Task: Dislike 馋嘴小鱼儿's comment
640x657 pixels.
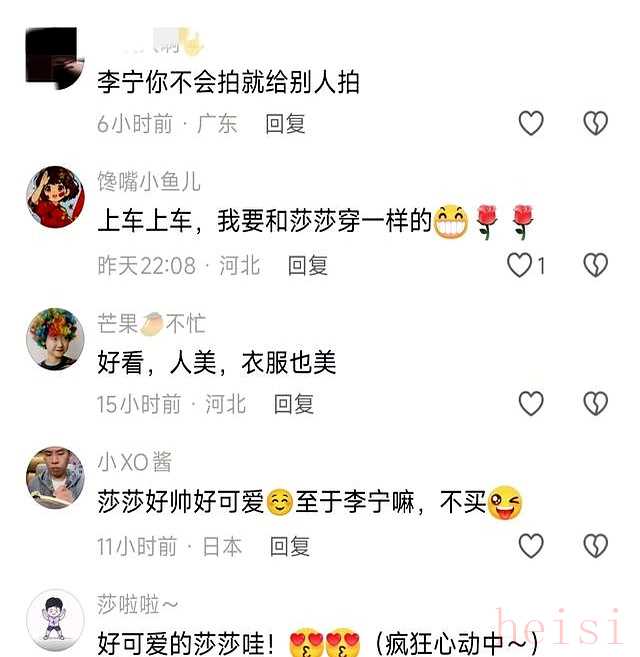Action: coord(596,265)
